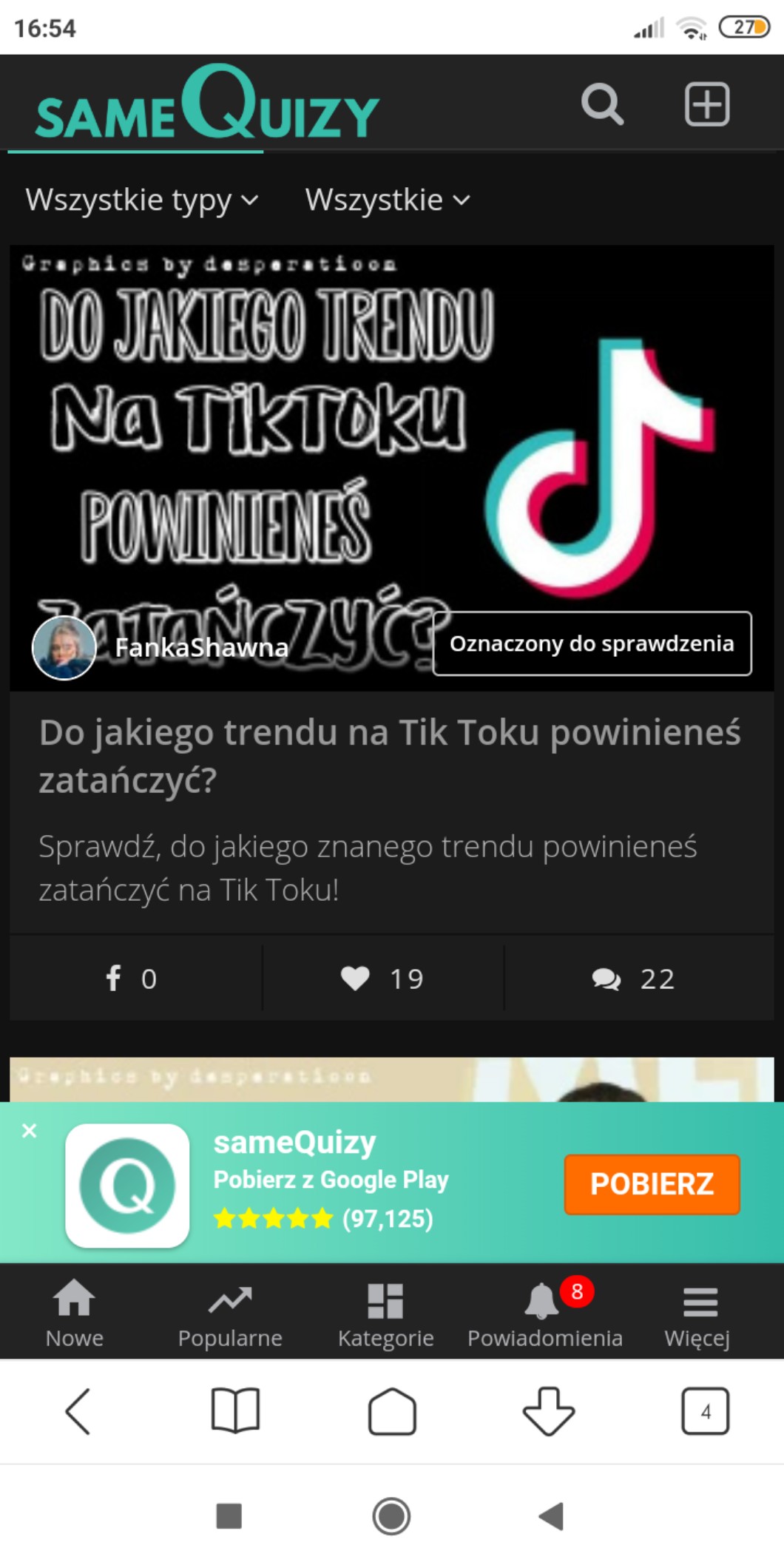Open Powiadomienia notifications bell

pos(545,1315)
